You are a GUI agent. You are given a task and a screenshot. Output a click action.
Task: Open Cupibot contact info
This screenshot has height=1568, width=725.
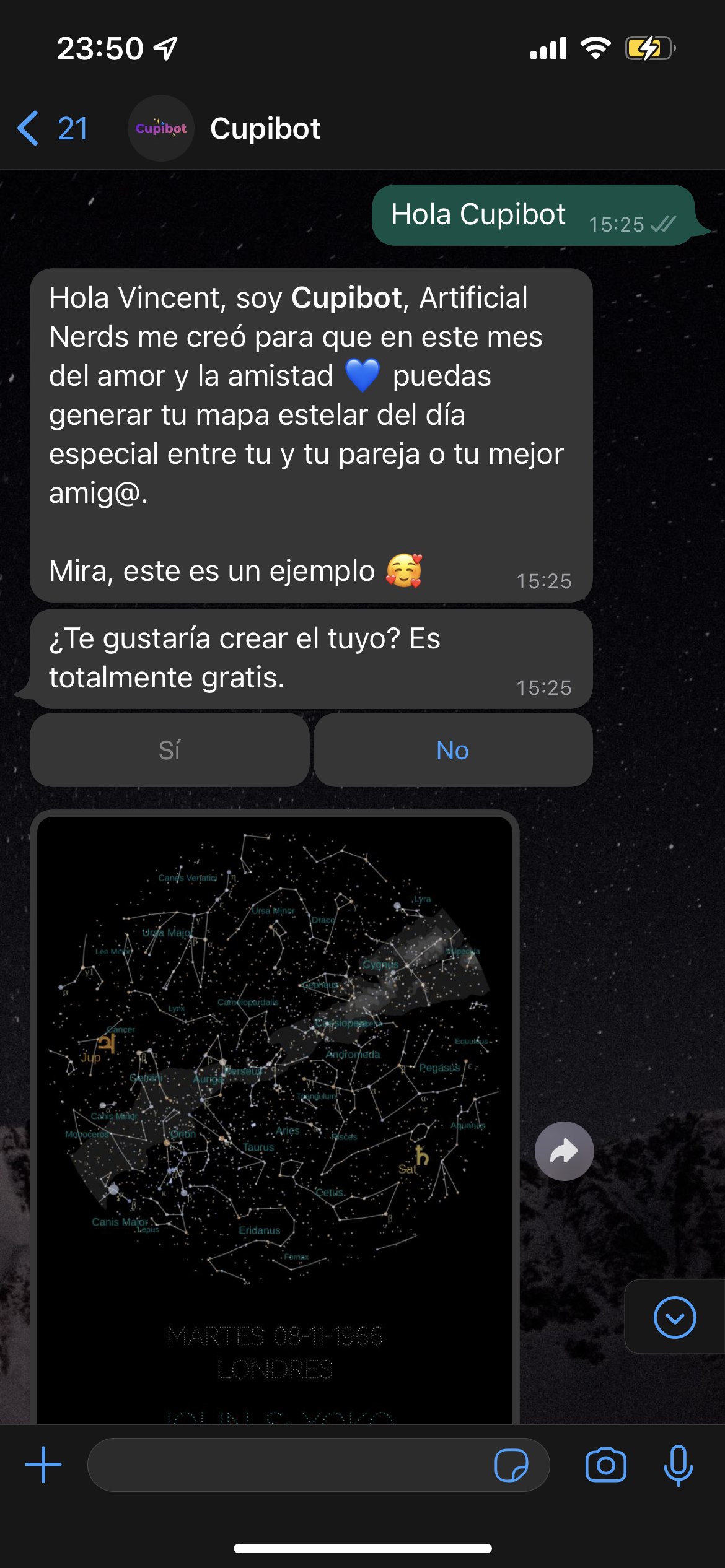(265, 129)
